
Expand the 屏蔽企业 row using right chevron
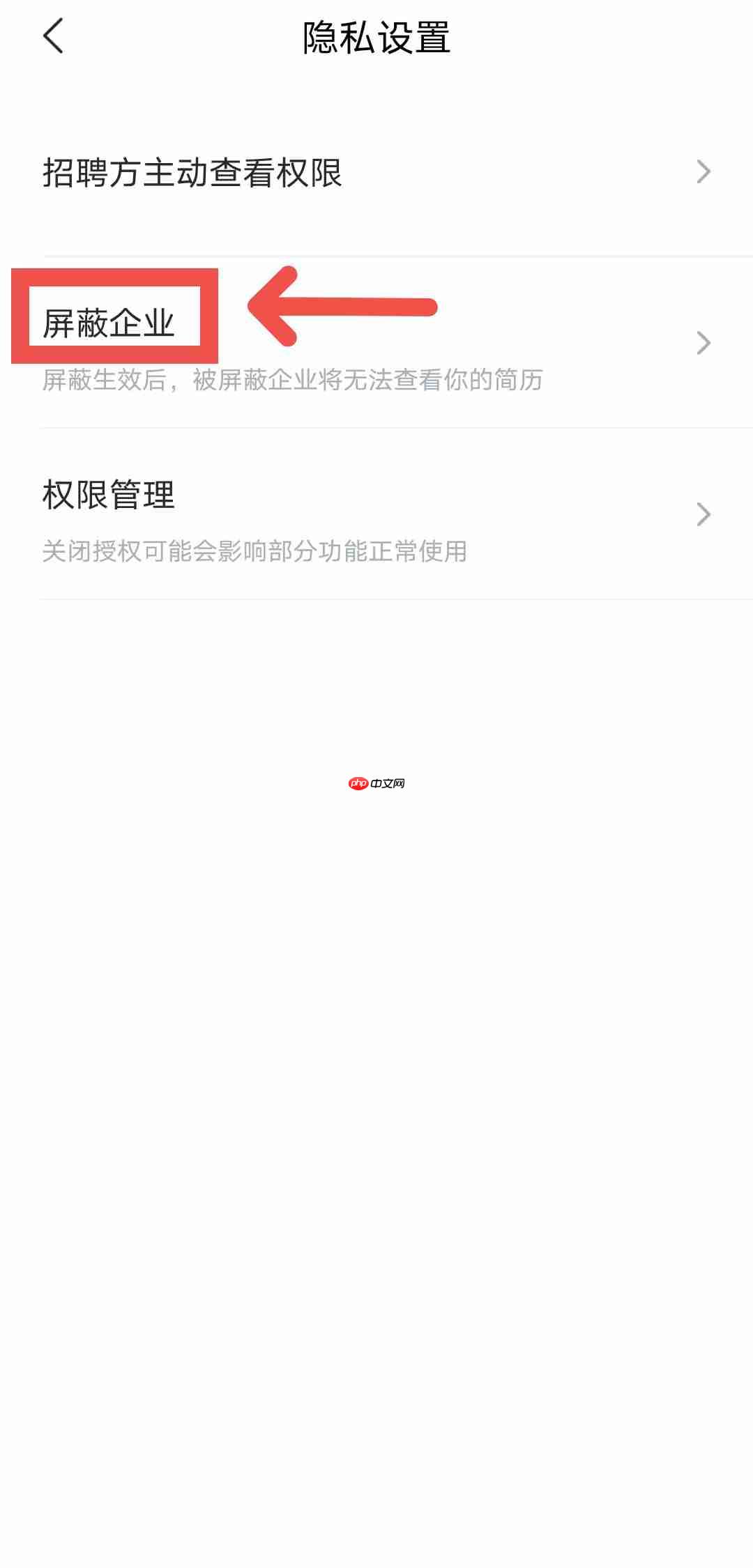704,343
